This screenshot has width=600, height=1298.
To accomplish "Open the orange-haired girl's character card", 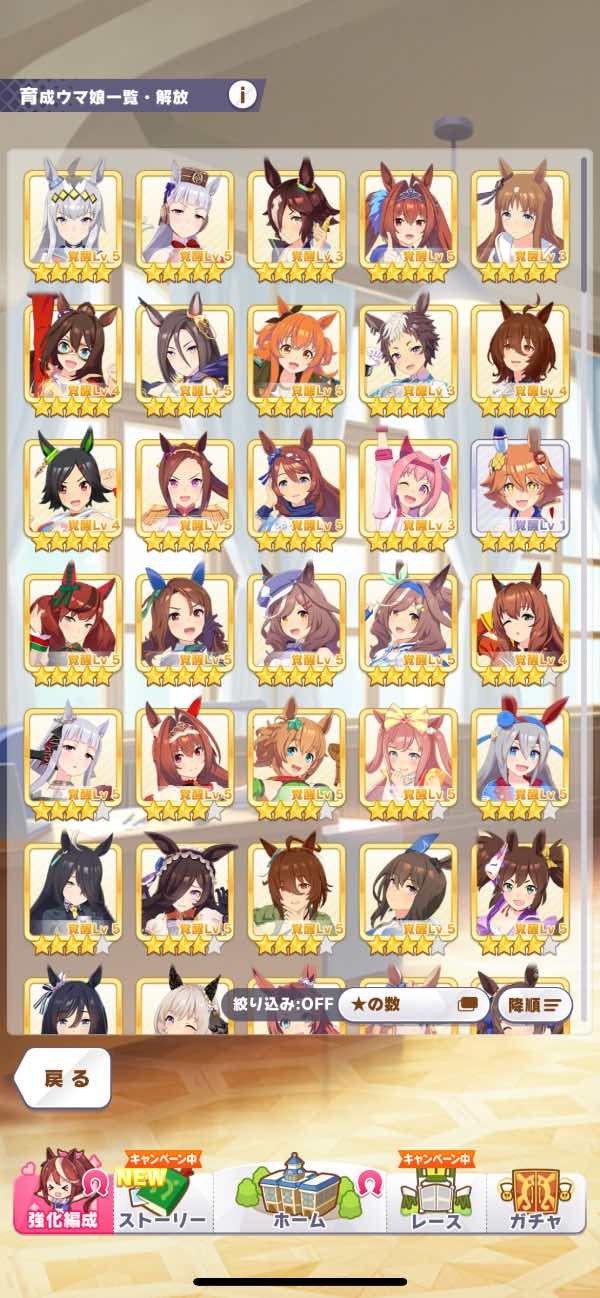I will point(296,359).
